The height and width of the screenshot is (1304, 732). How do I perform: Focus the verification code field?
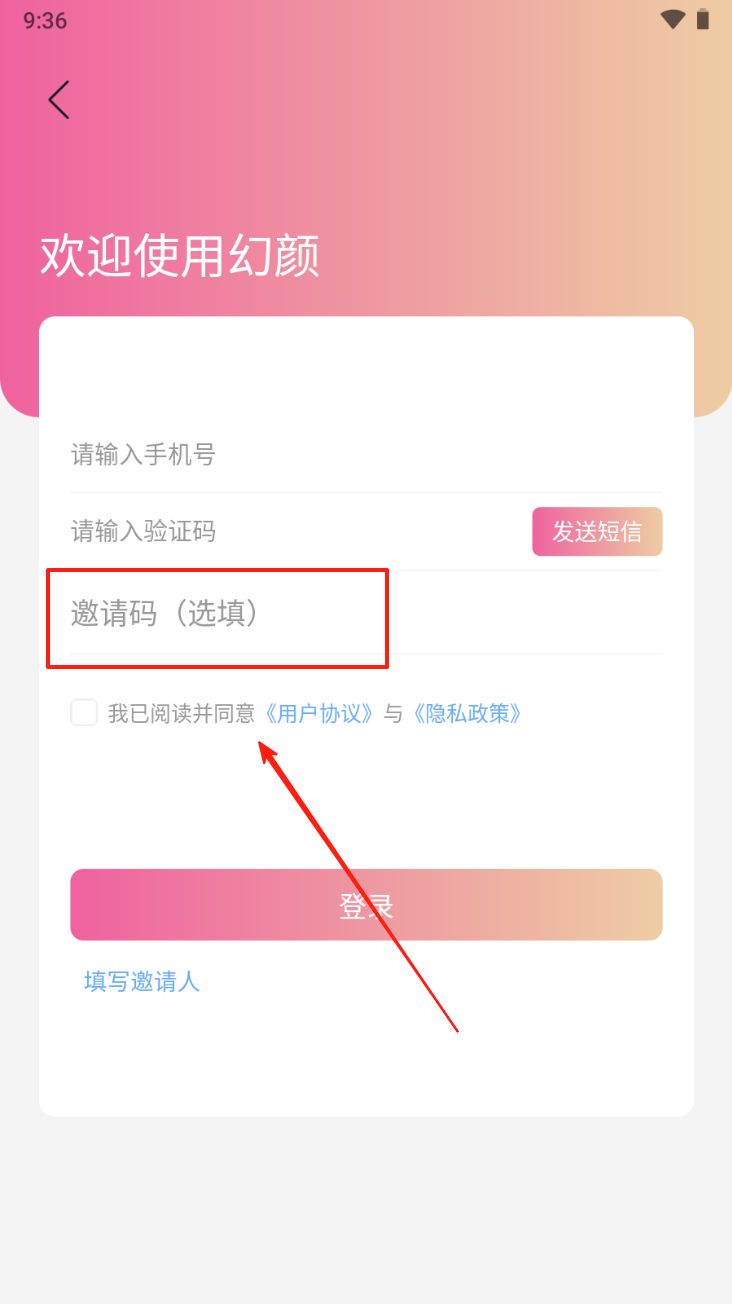point(290,531)
